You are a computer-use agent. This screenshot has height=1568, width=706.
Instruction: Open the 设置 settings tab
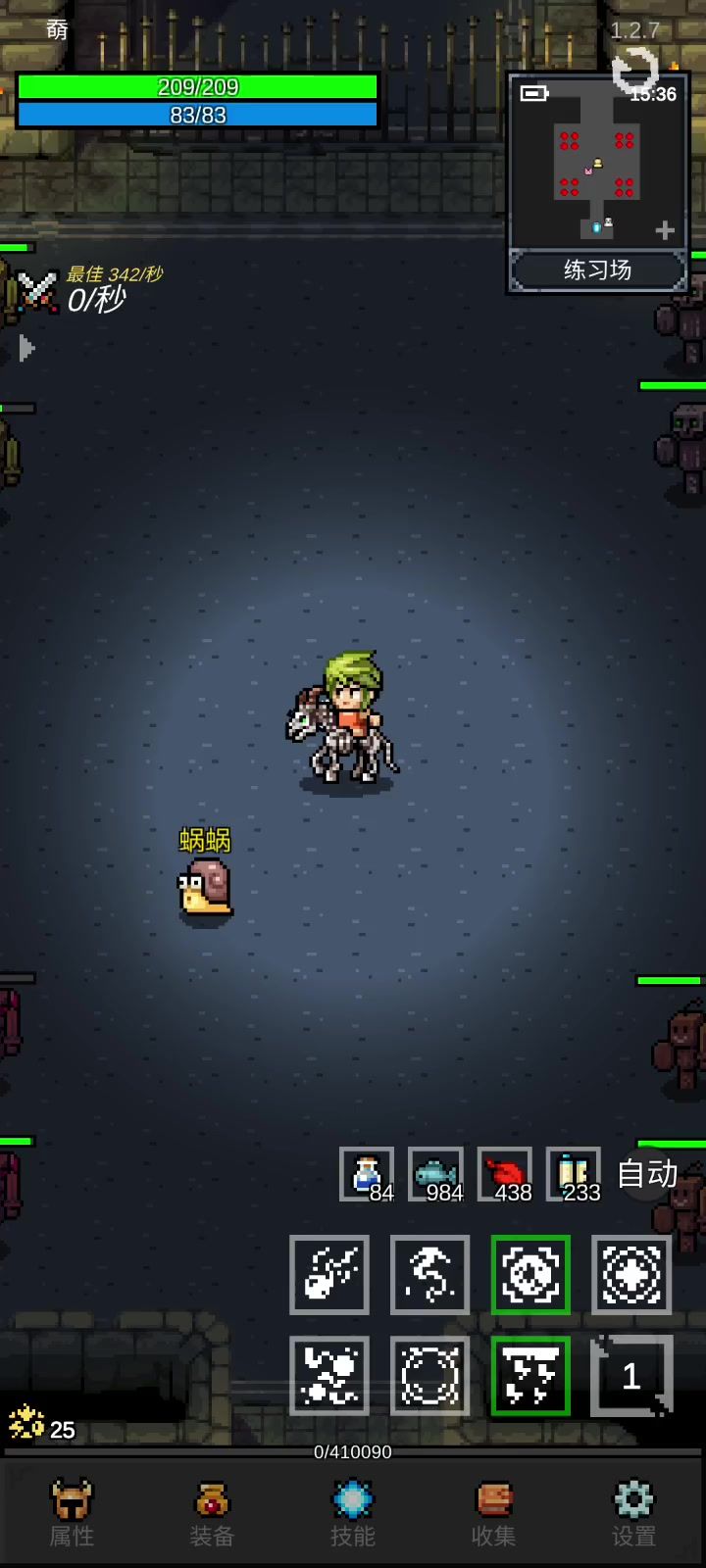633,1513
